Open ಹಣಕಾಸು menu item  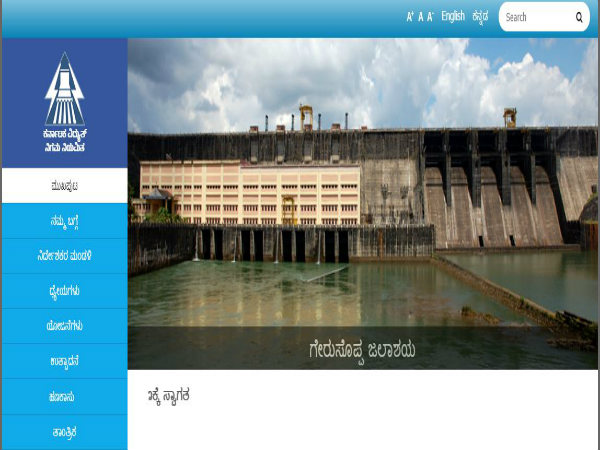point(64,397)
